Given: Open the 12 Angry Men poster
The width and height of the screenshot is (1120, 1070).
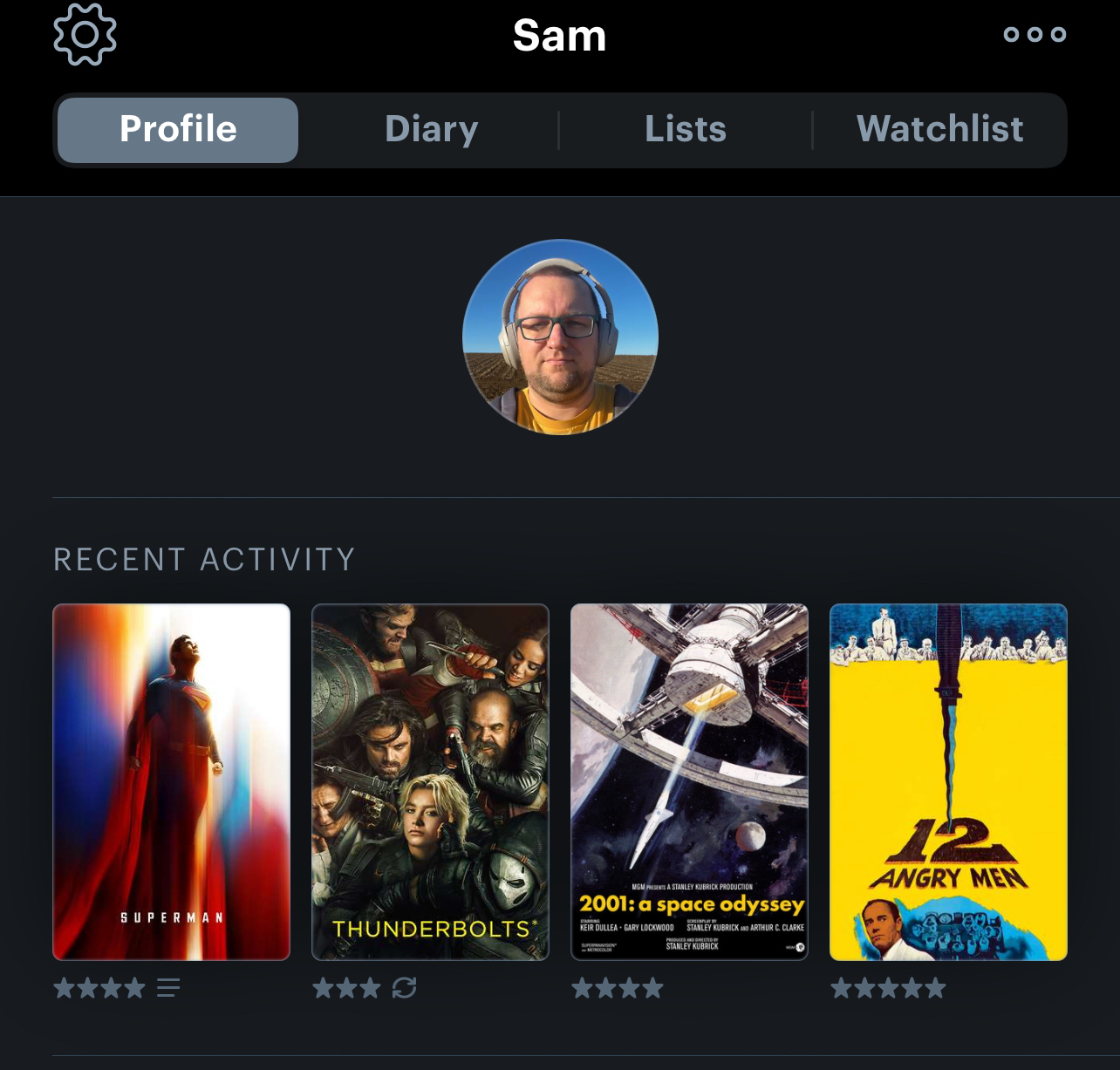Looking at the screenshot, I should click(948, 781).
